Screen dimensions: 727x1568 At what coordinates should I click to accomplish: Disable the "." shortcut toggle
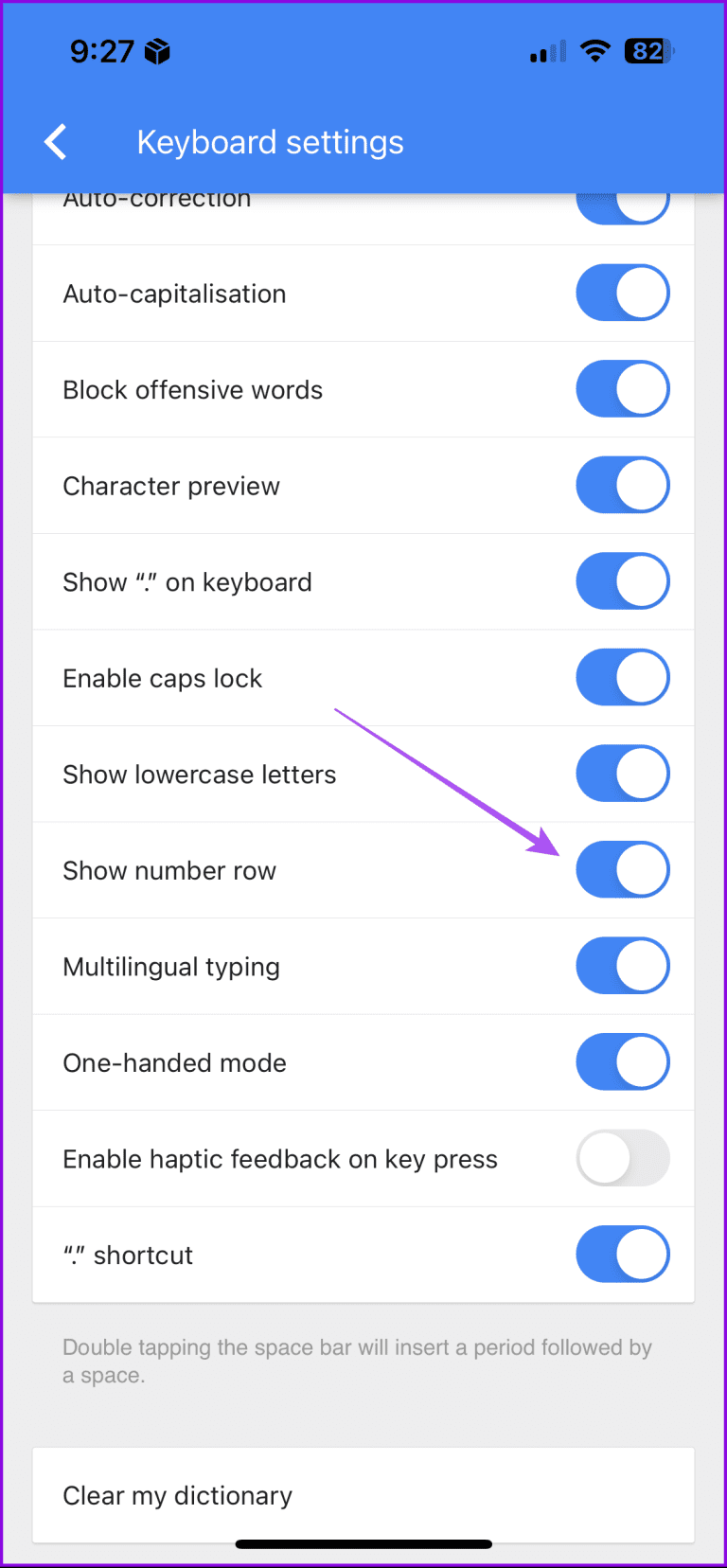[x=623, y=1254]
